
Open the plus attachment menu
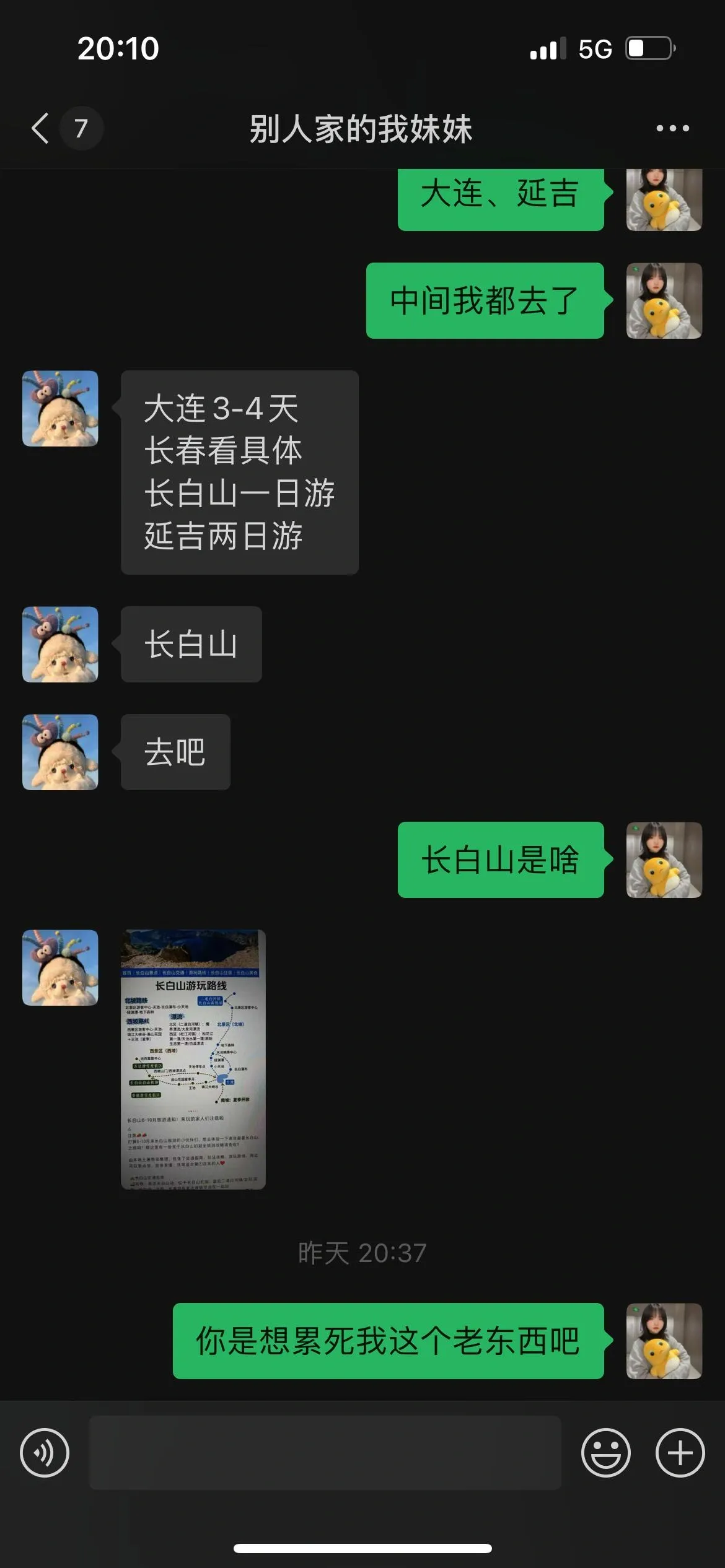(680, 1453)
